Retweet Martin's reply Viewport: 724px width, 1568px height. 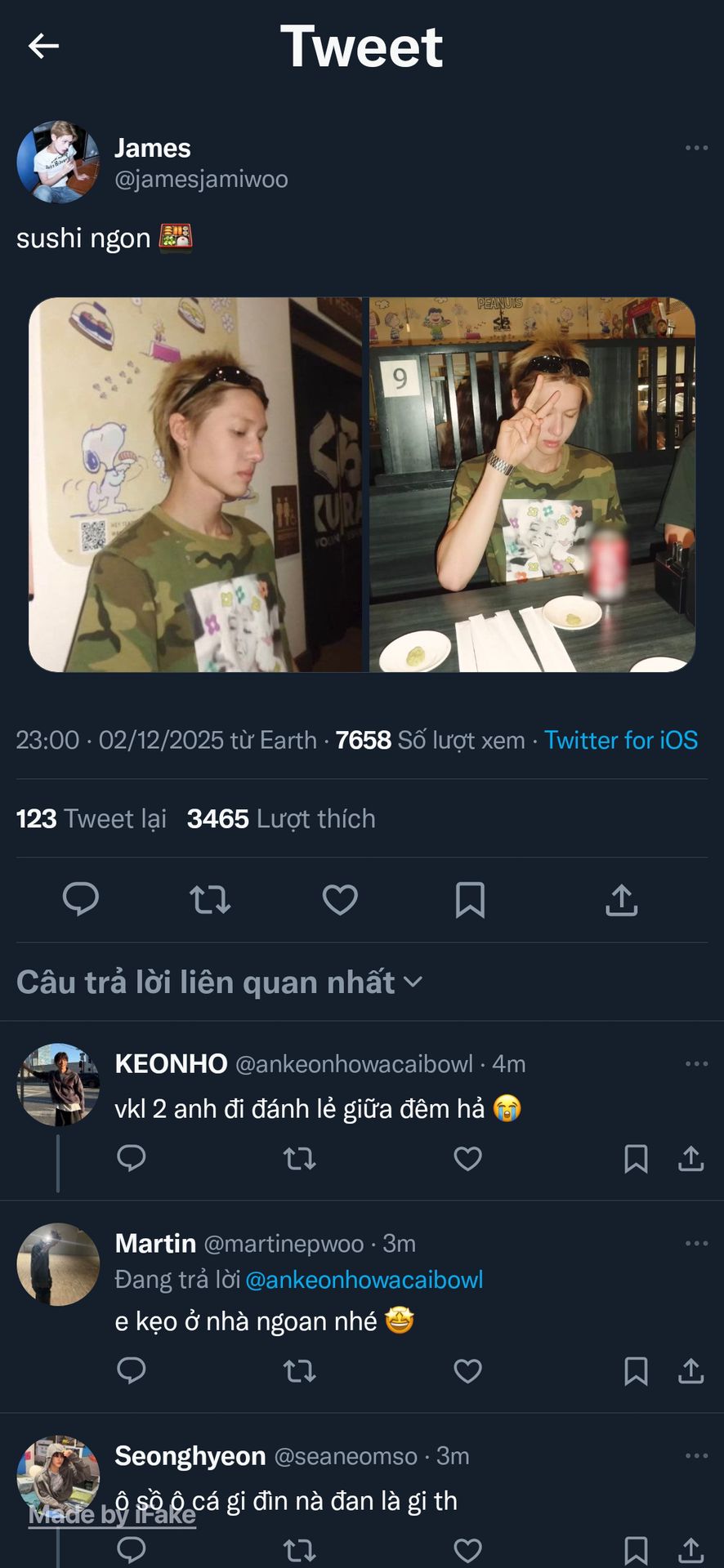299,1370
